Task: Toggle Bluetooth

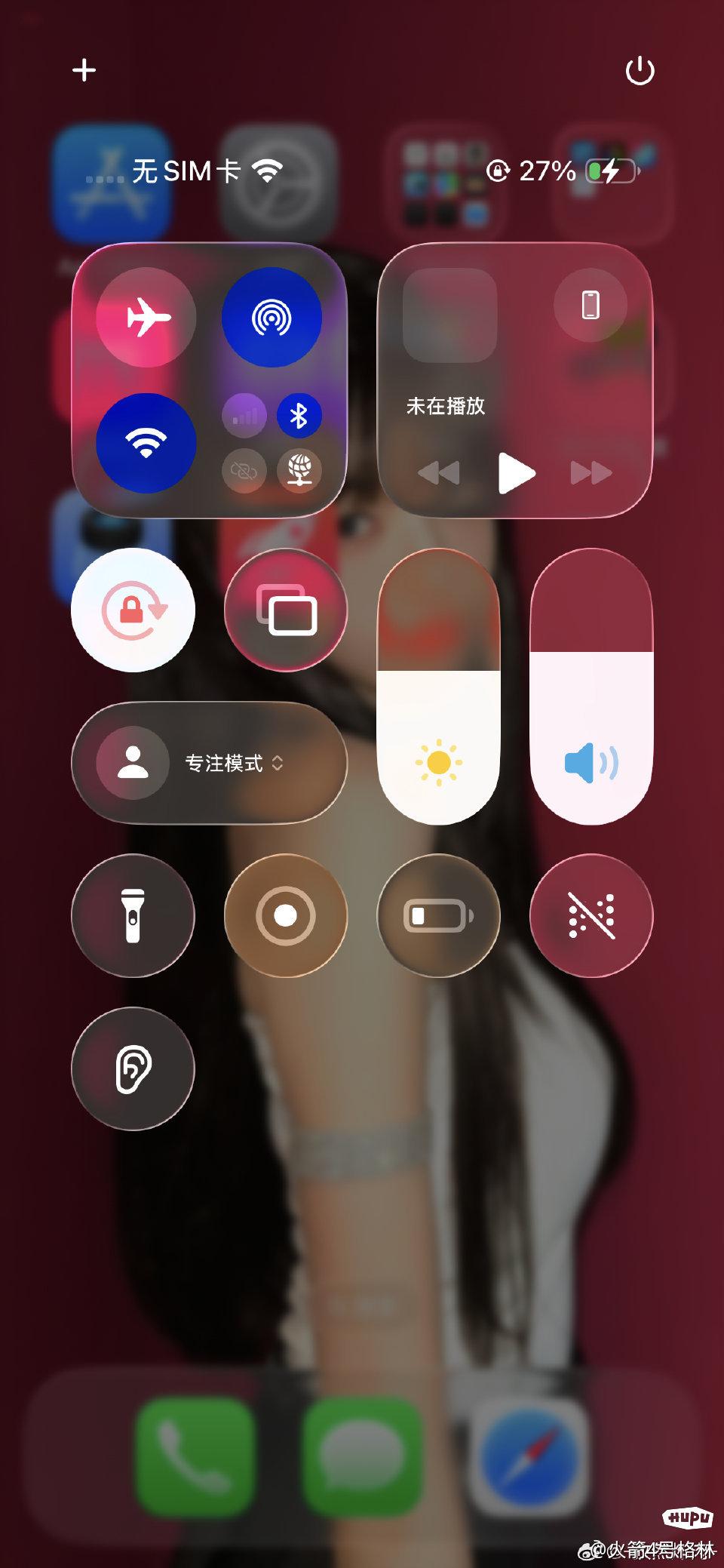Action: (x=299, y=415)
